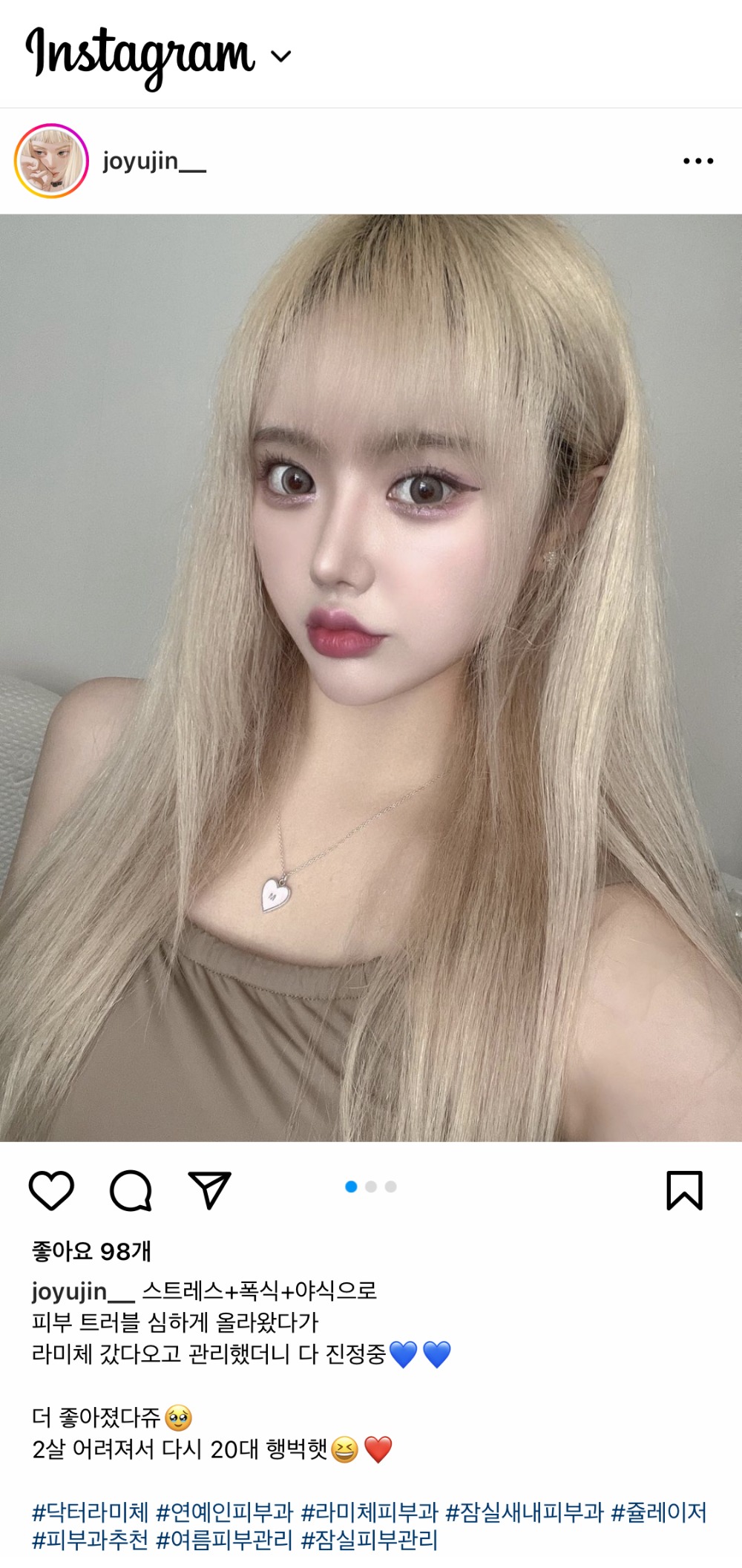
Task: Save this post with the bookmark icon
Action: (x=683, y=1190)
